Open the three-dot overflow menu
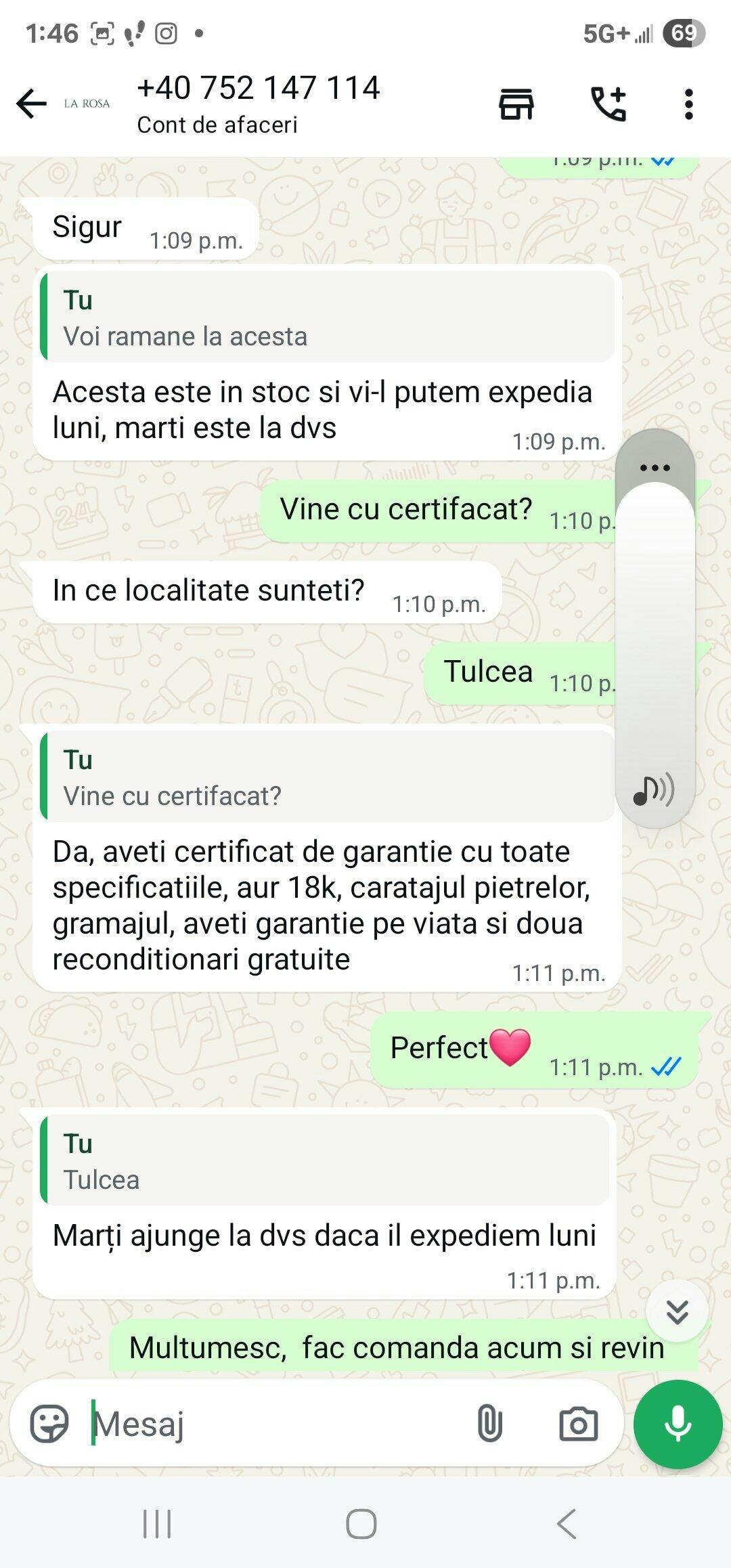The height and width of the screenshot is (1568, 731). pos(688,104)
